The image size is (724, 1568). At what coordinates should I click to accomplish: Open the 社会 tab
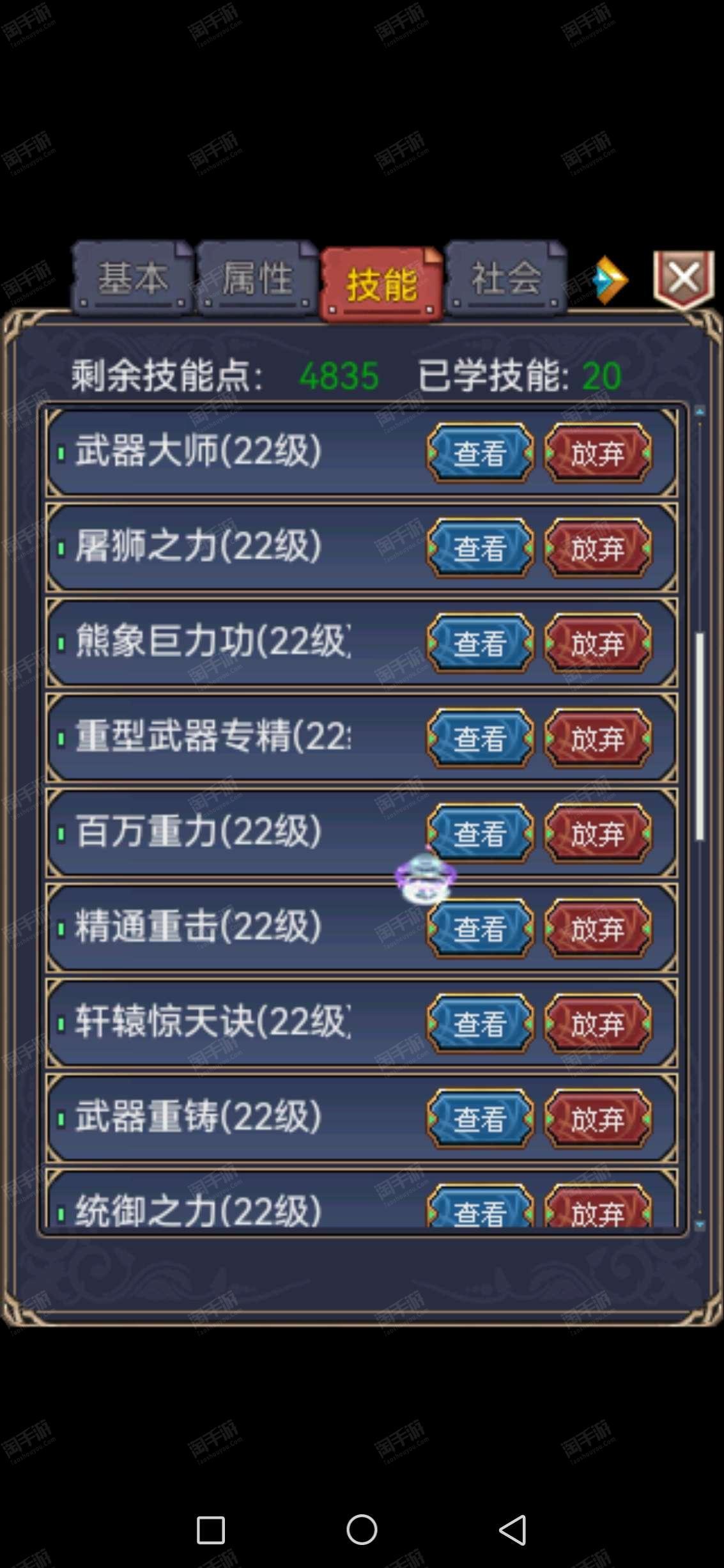coord(505,279)
